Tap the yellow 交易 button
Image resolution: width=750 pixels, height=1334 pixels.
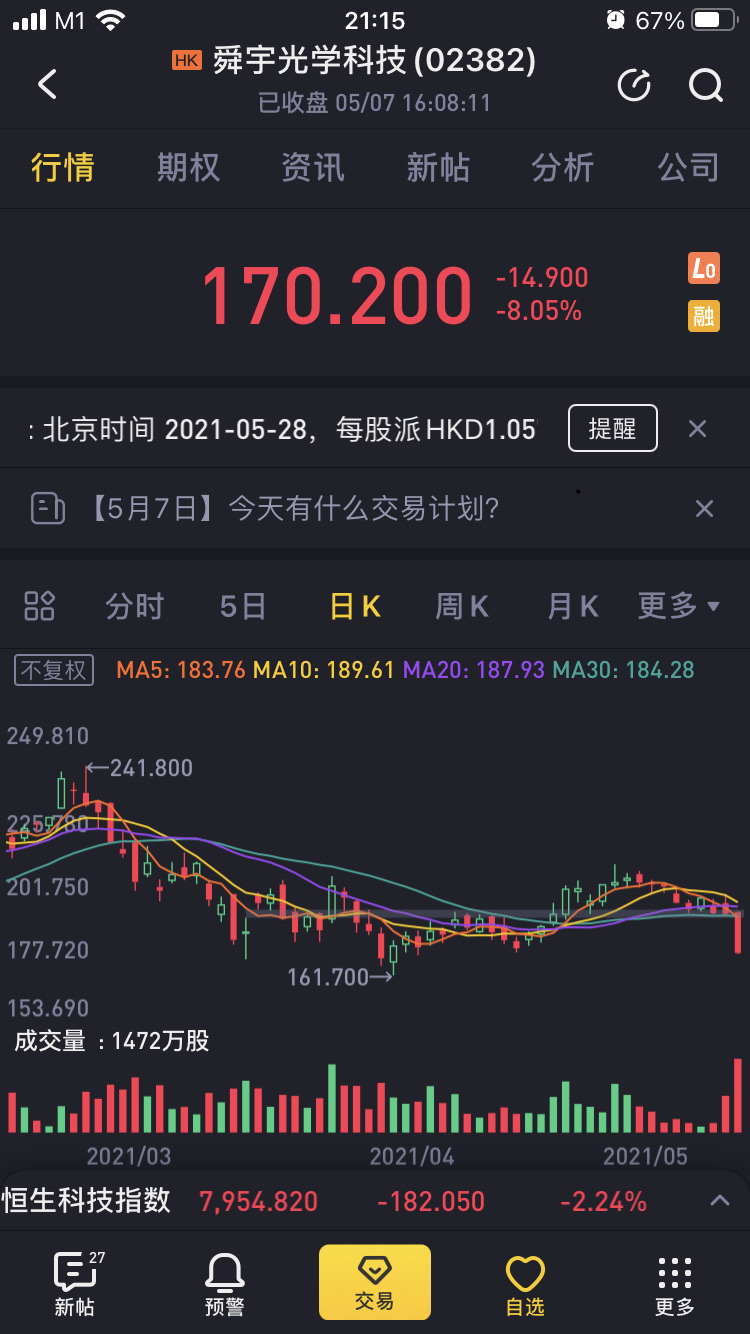[x=375, y=1282]
